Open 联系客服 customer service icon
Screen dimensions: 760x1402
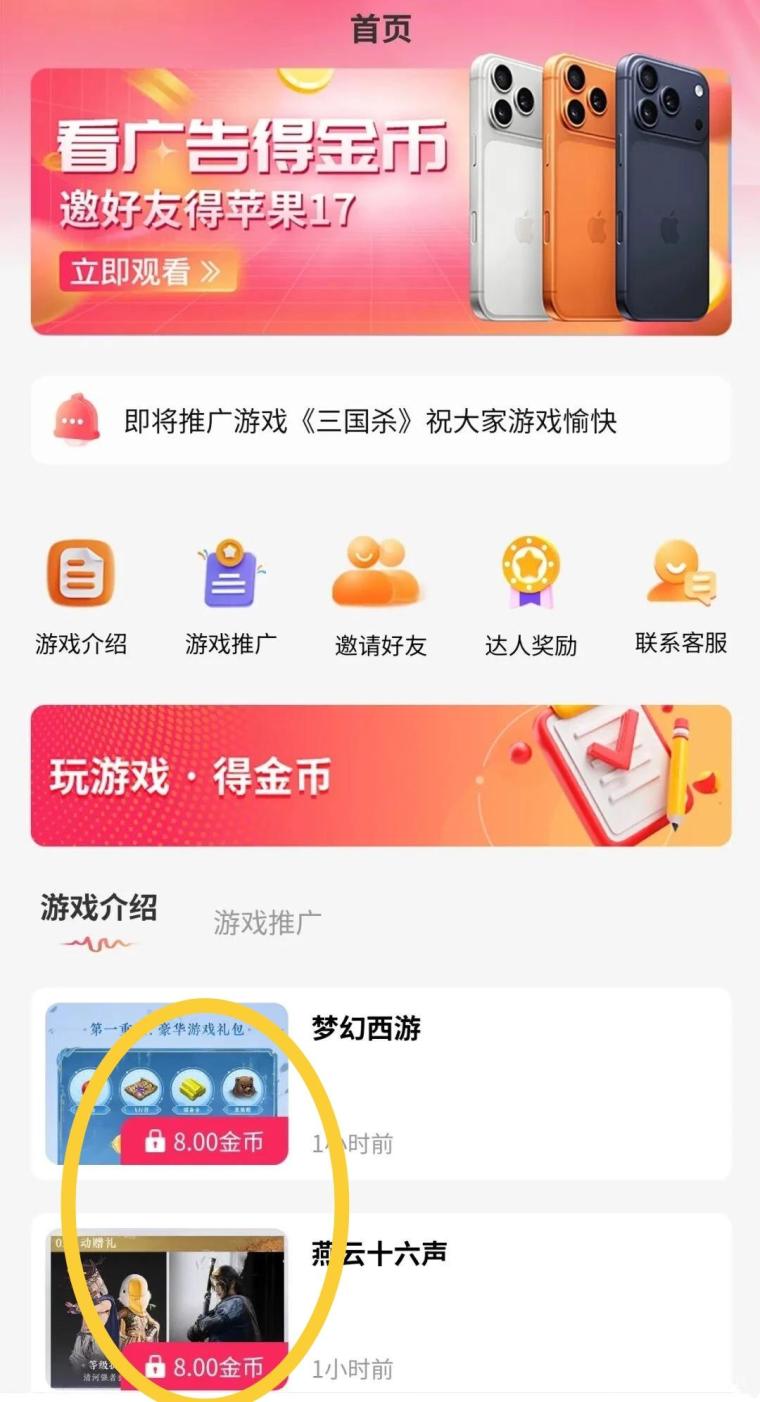pos(679,572)
